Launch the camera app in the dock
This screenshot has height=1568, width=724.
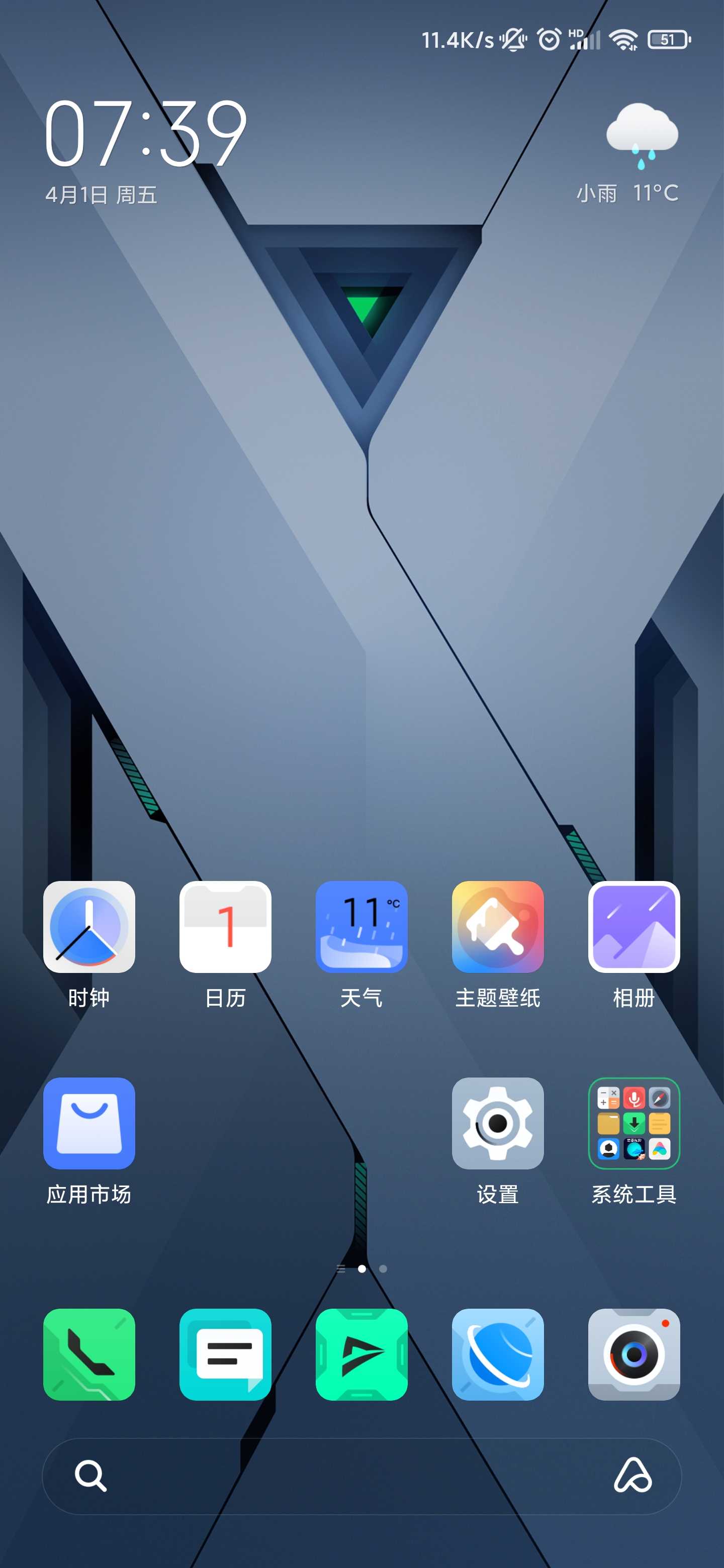(x=634, y=1354)
